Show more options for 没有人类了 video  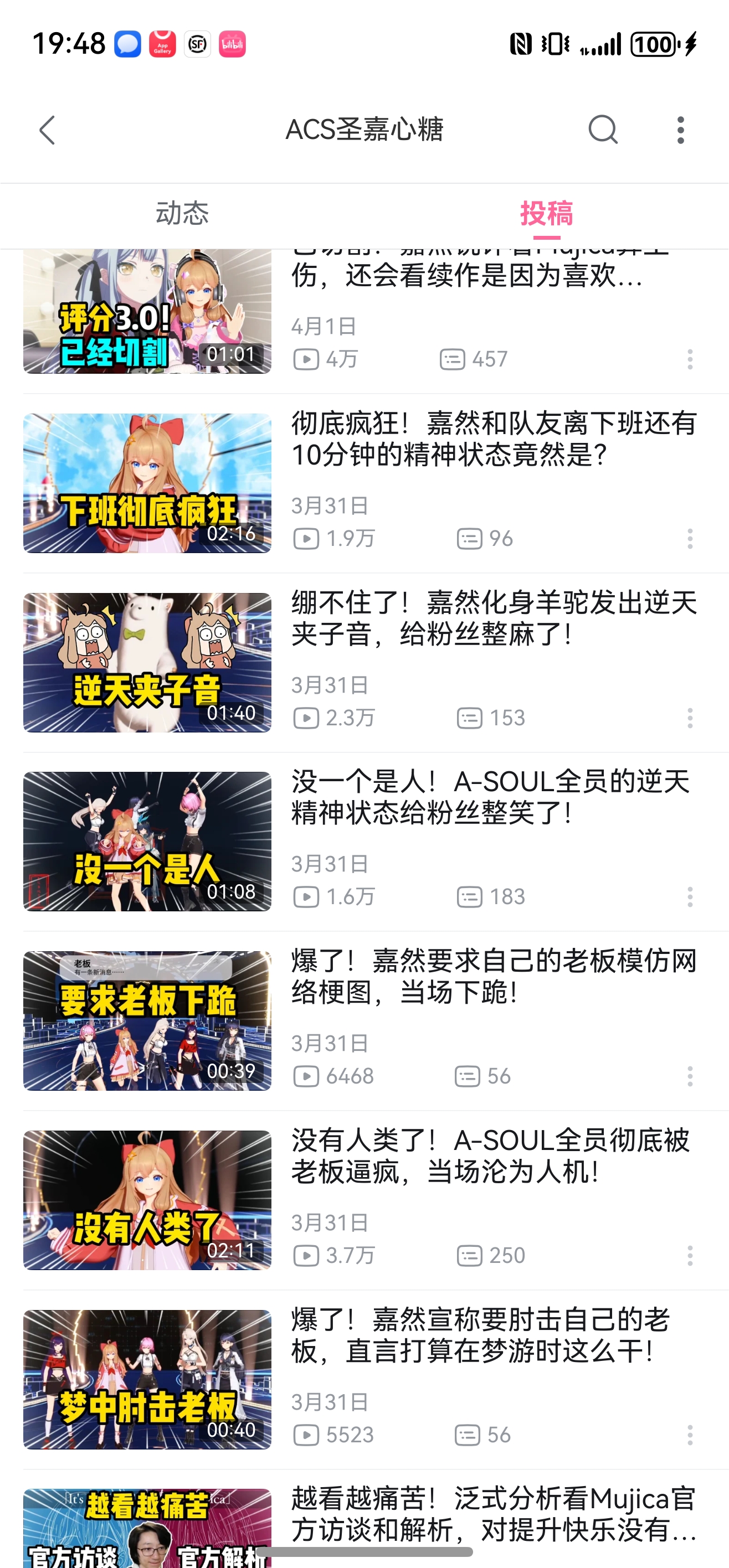point(690,1256)
